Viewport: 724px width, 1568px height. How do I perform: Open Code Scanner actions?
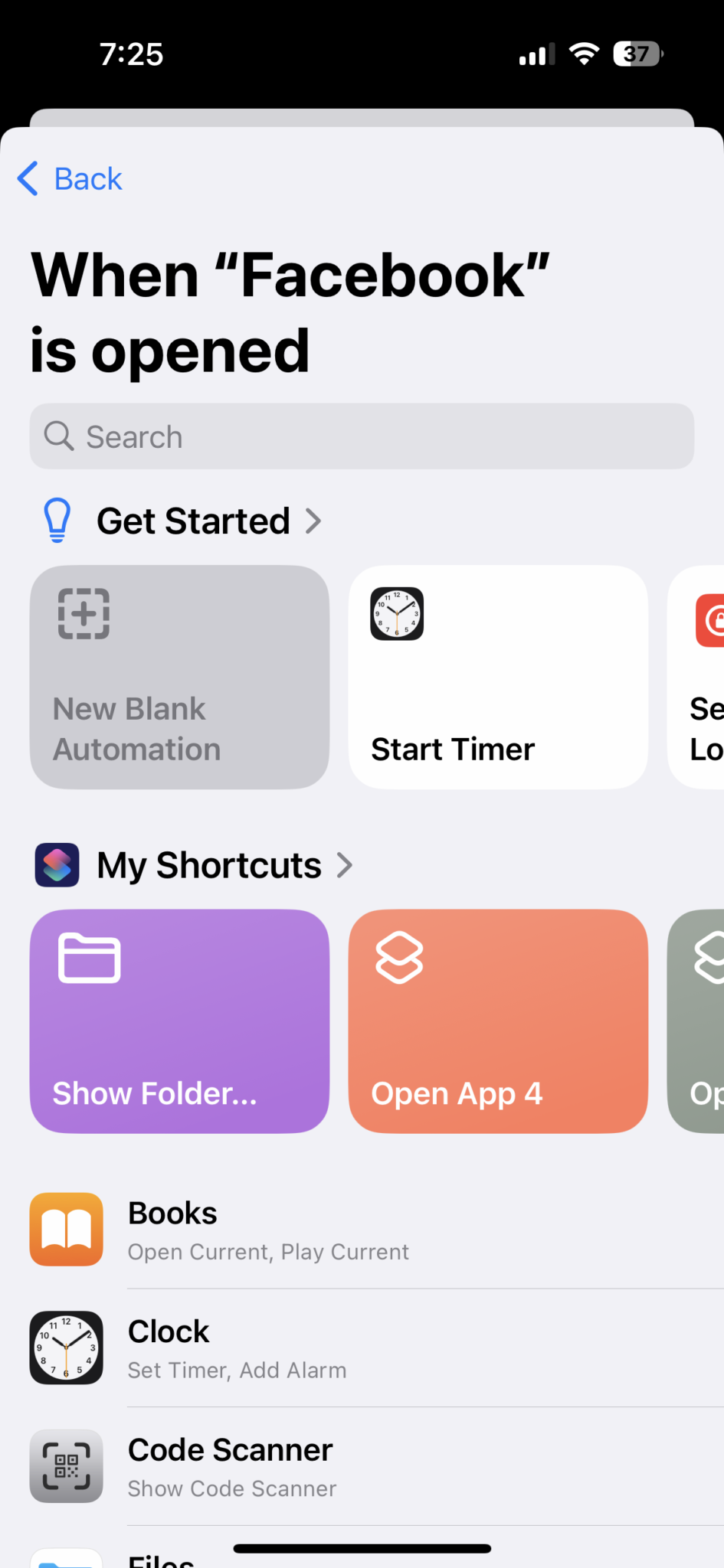tap(376, 1466)
